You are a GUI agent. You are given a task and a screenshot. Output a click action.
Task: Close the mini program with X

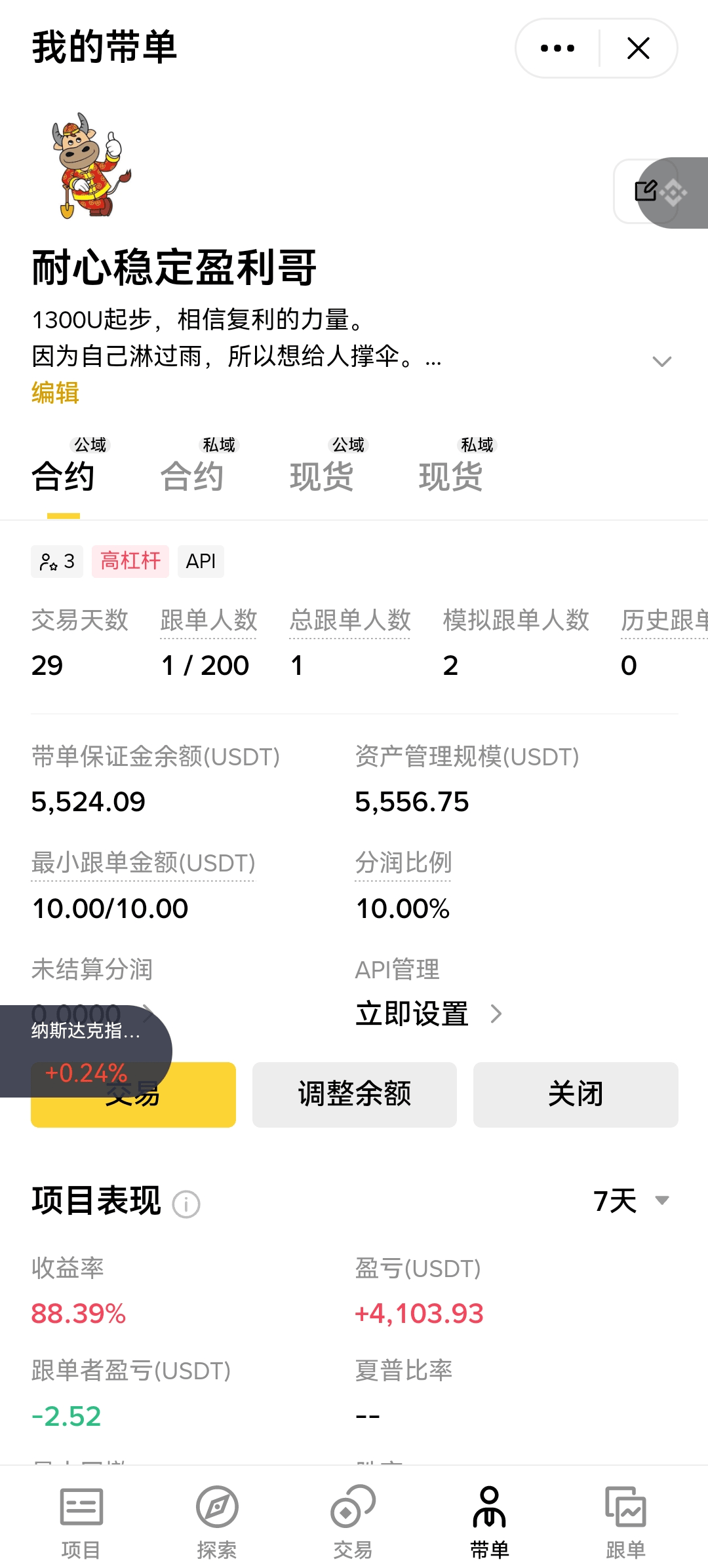pos(638,48)
